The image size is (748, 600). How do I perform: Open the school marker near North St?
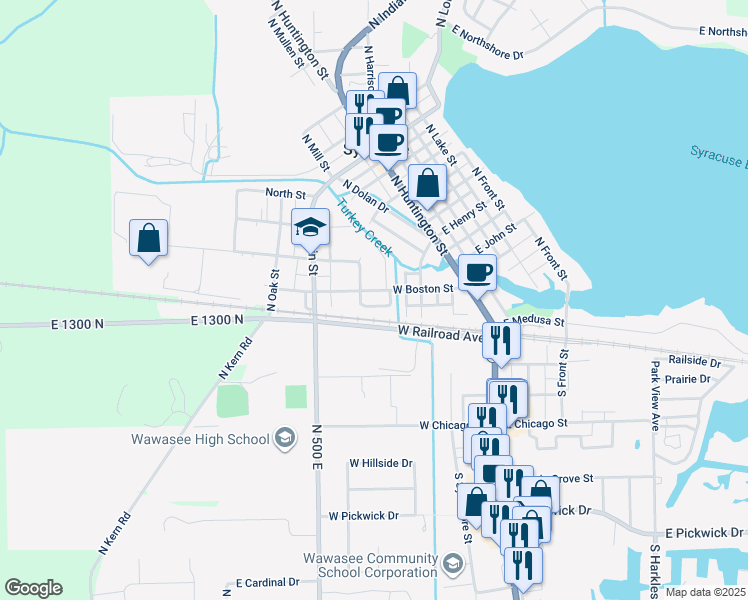(310, 227)
